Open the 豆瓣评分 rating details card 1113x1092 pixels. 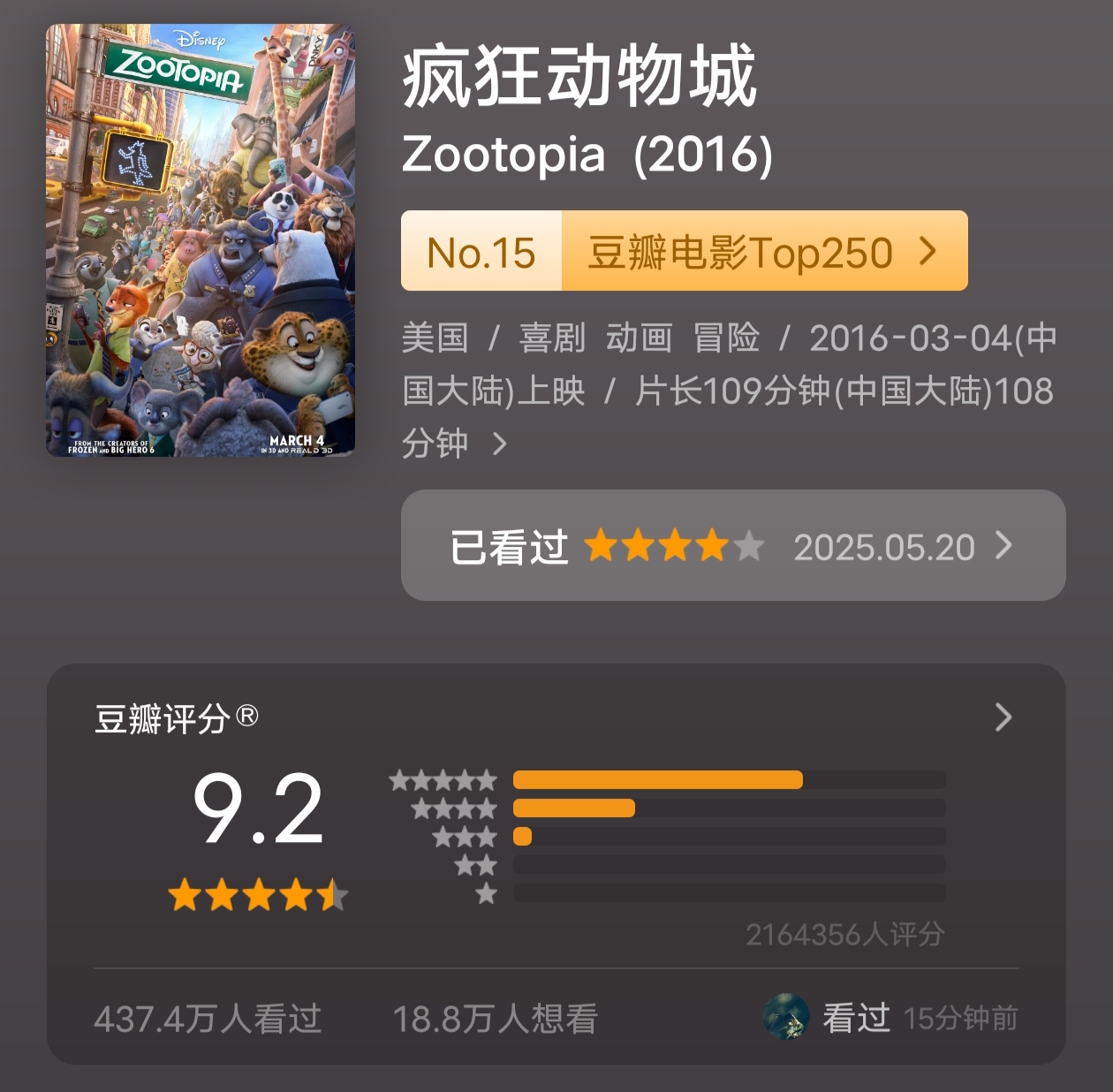coord(1003,717)
